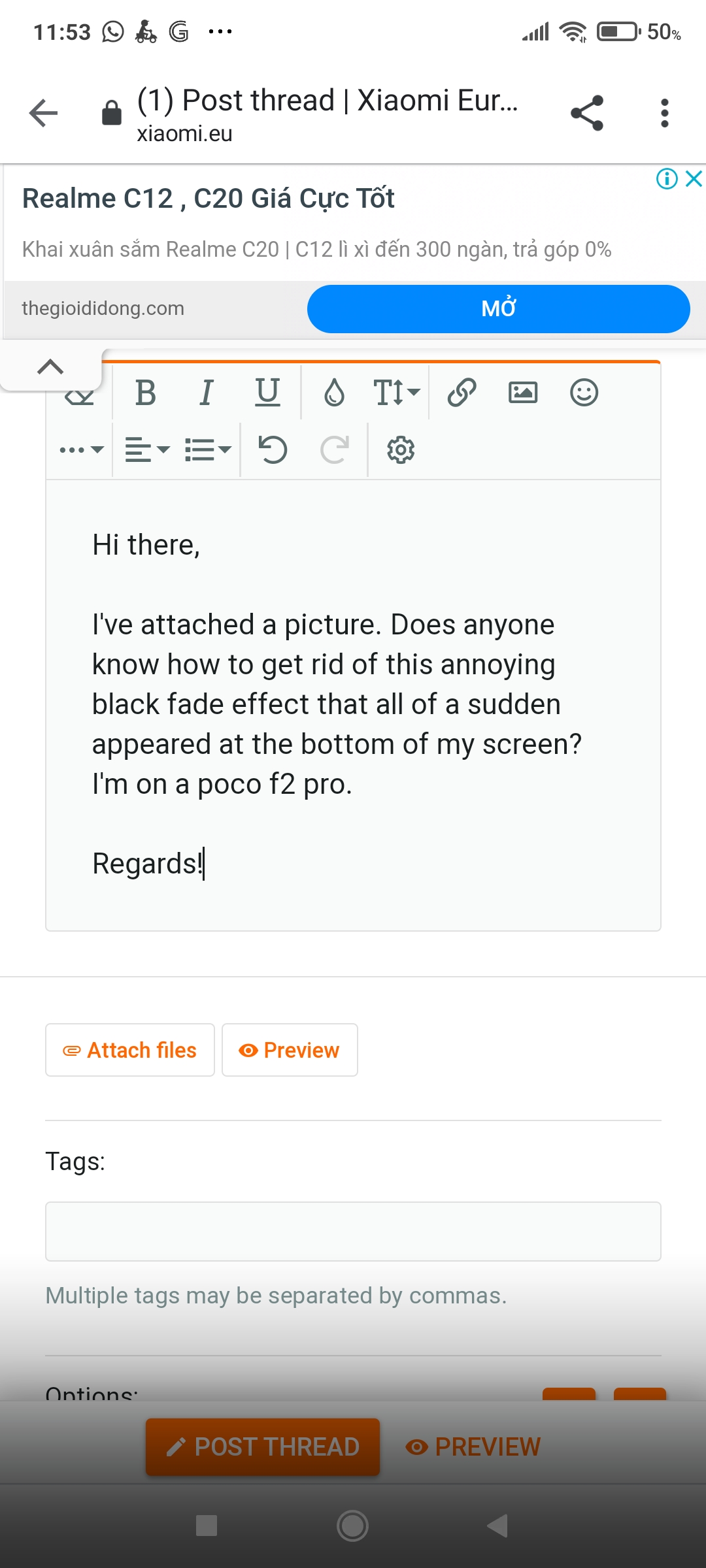Go to the system home screen
The width and height of the screenshot is (706, 1568).
click(x=352, y=1526)
